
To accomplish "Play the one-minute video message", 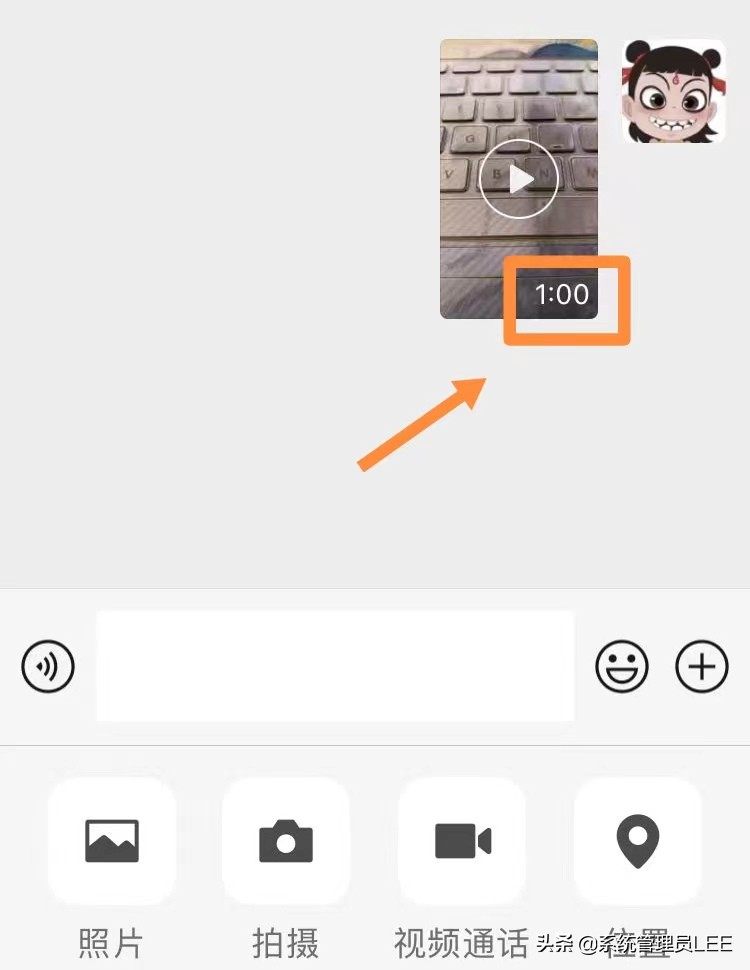I will coord(518,179).
